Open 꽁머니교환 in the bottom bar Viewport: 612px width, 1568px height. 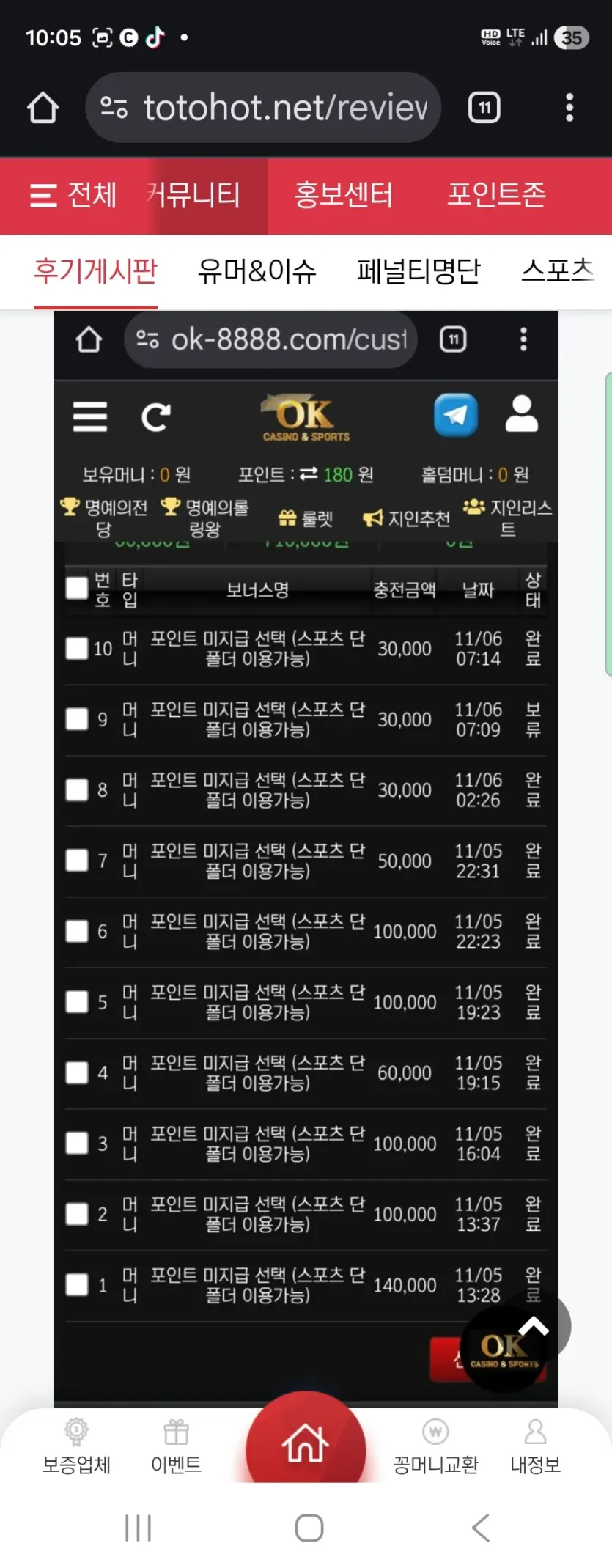tap(435, 1447)
